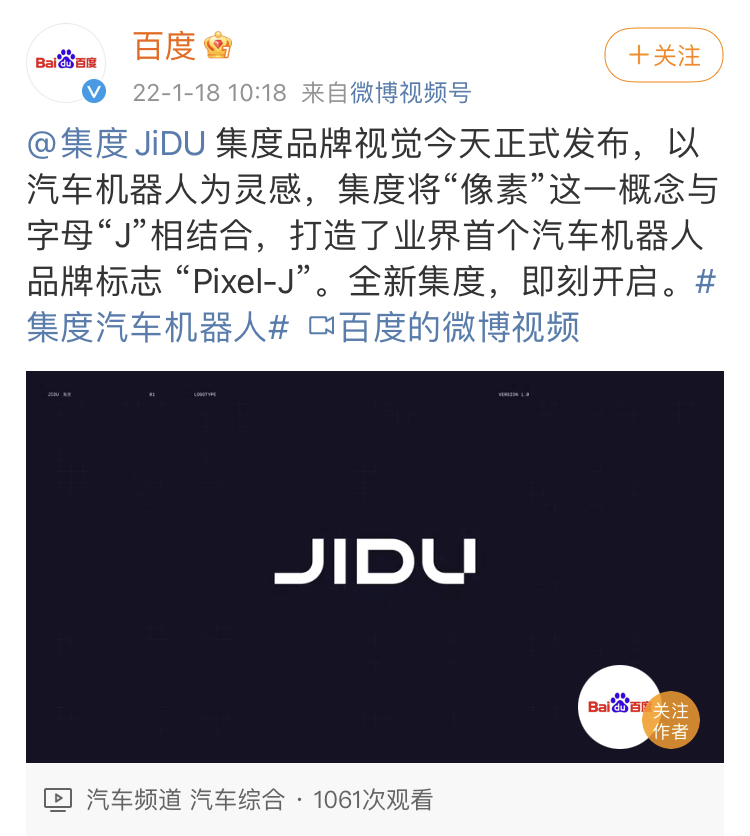The image size is (750, 836).
Task: Tap 关注作者 badge on the video
Action: pos(670,720)
